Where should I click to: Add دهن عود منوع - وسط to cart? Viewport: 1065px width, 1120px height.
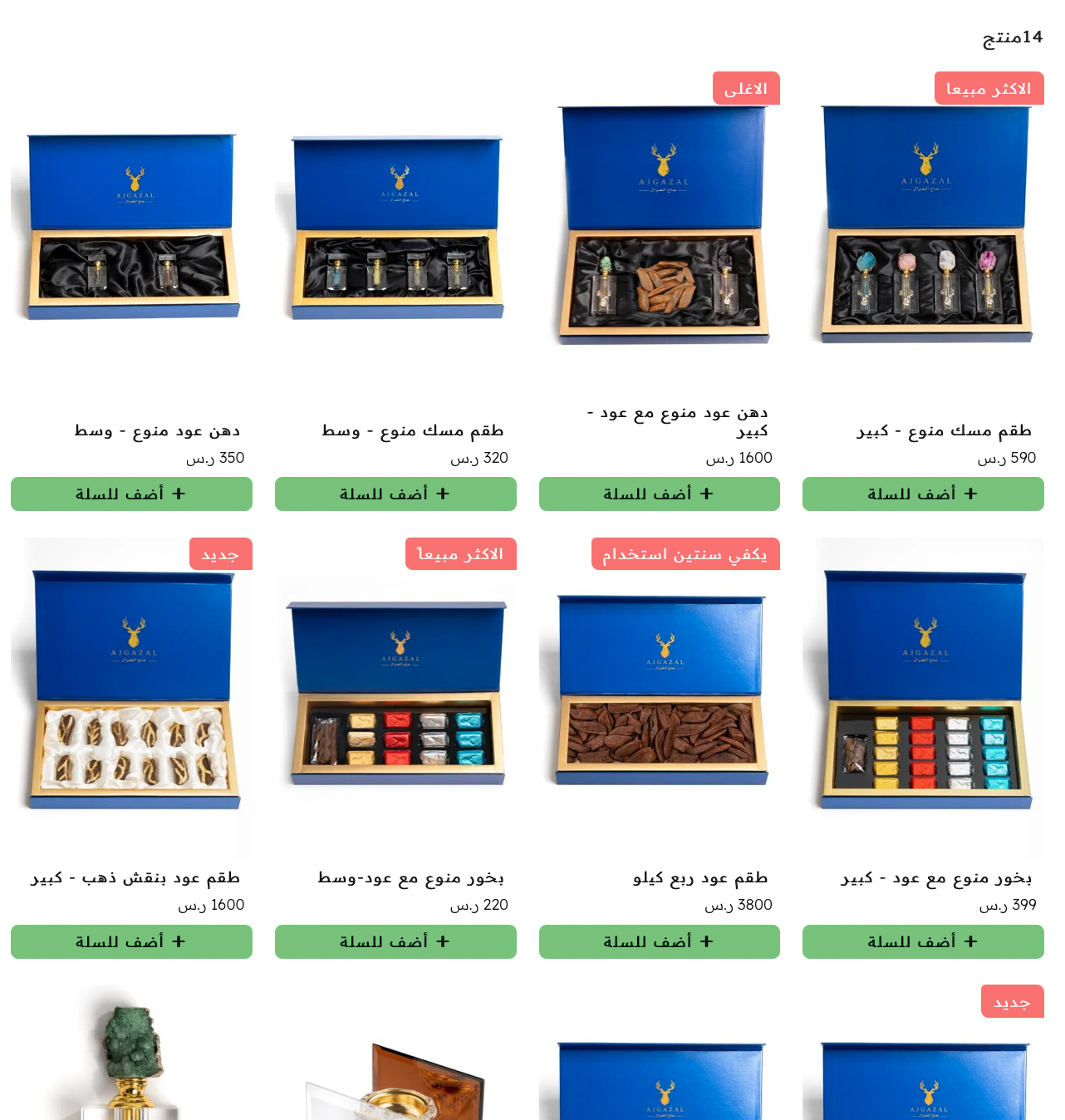131,494
